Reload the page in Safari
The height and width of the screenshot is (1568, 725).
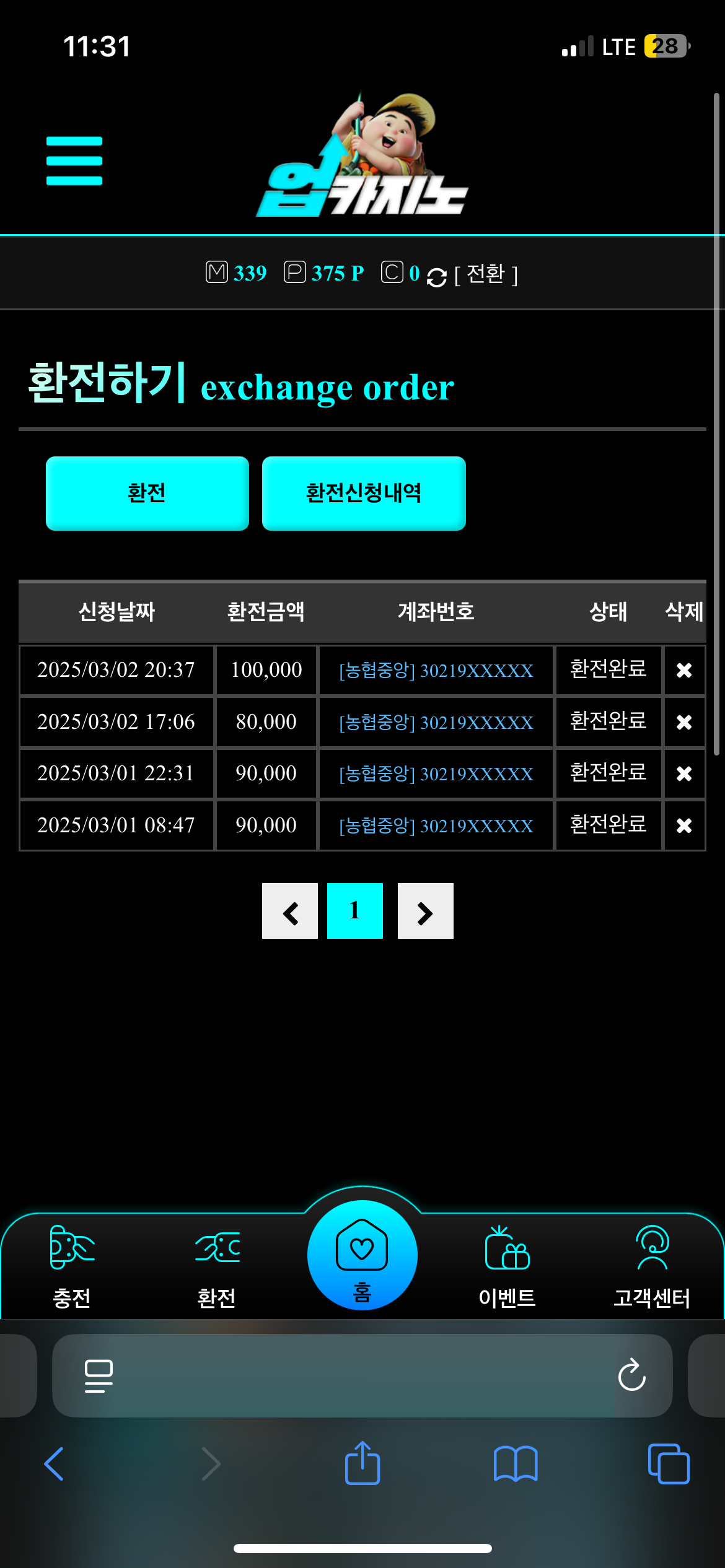tap(631, 1375)
